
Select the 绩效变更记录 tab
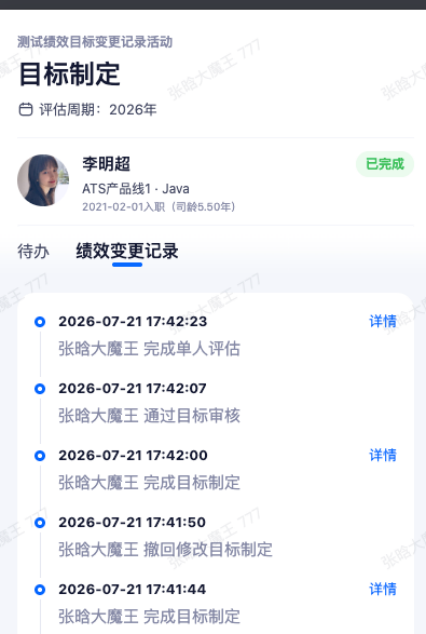[x=127, y=251]
